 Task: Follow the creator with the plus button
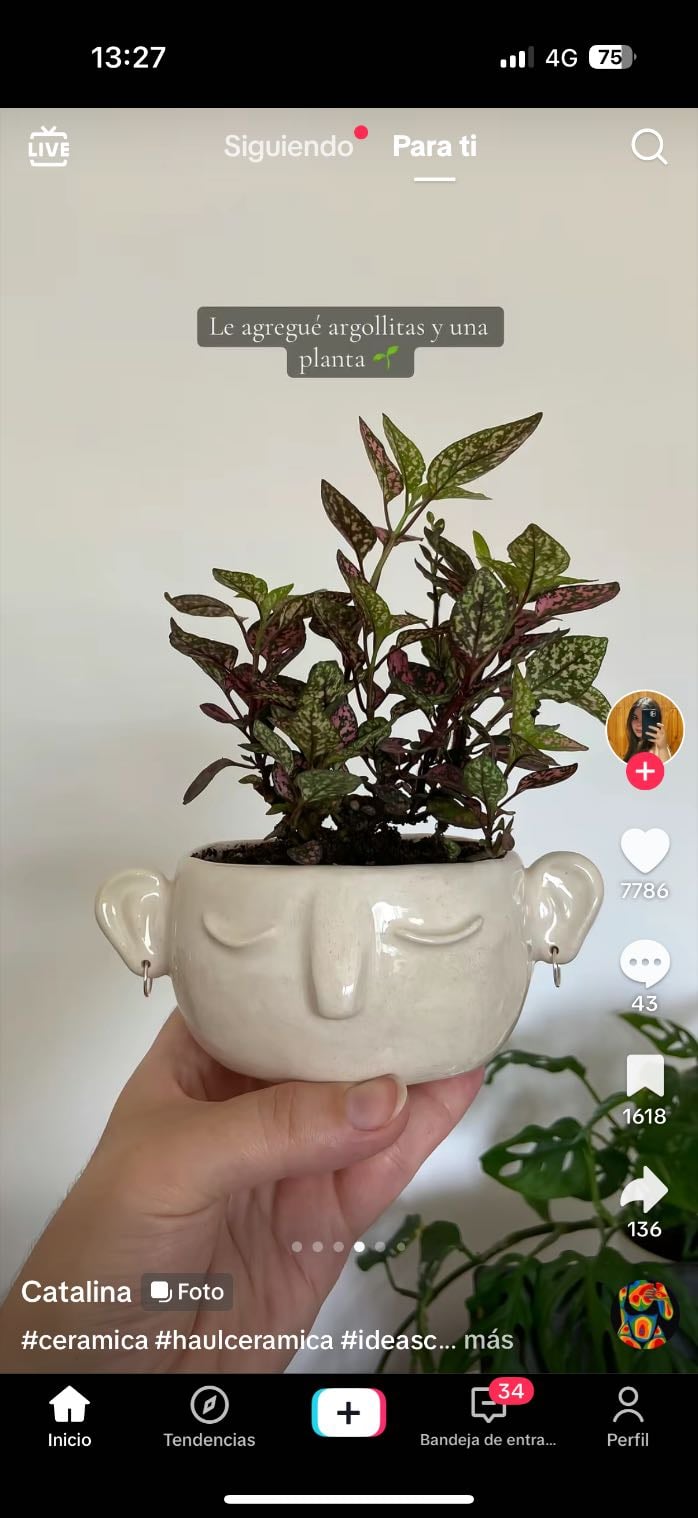[x=645, y=771]
